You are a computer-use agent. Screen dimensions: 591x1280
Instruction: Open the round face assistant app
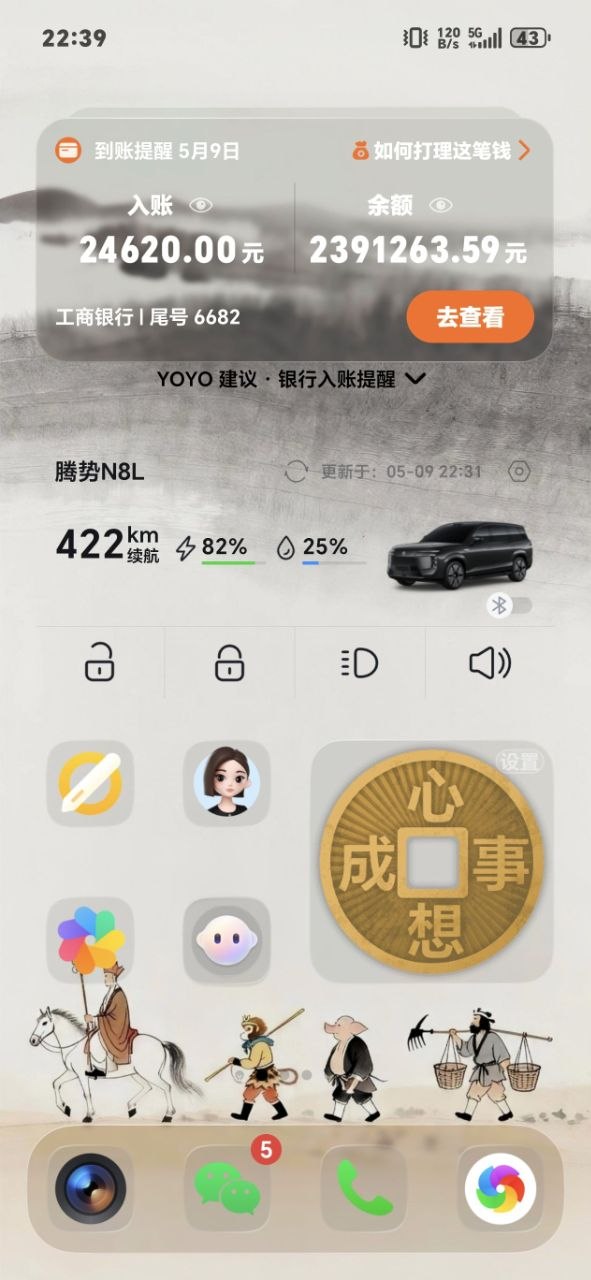[227, 940]
